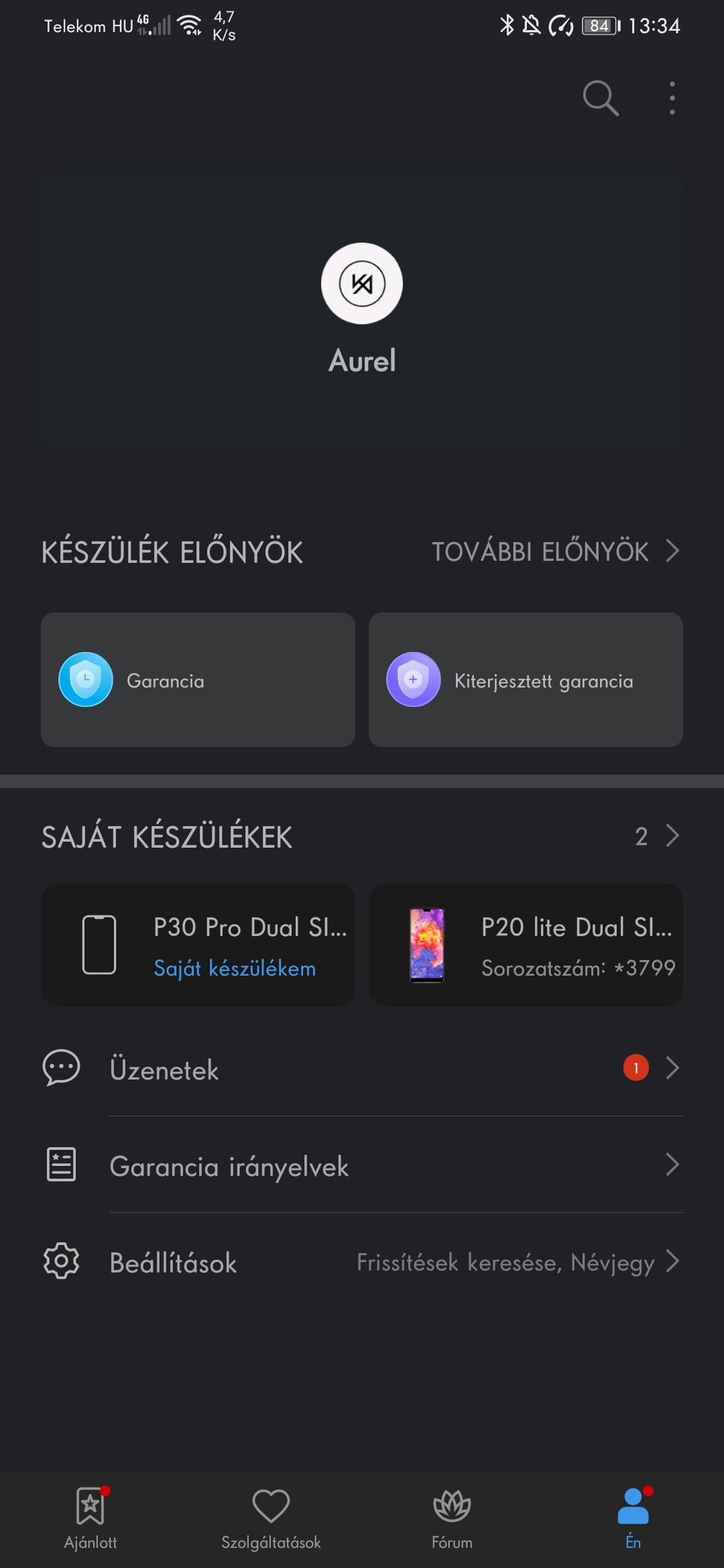The width and height of the screenshot is (724, 1568).
Task: Open Üzenetek messages
Action: point(362,1069)
